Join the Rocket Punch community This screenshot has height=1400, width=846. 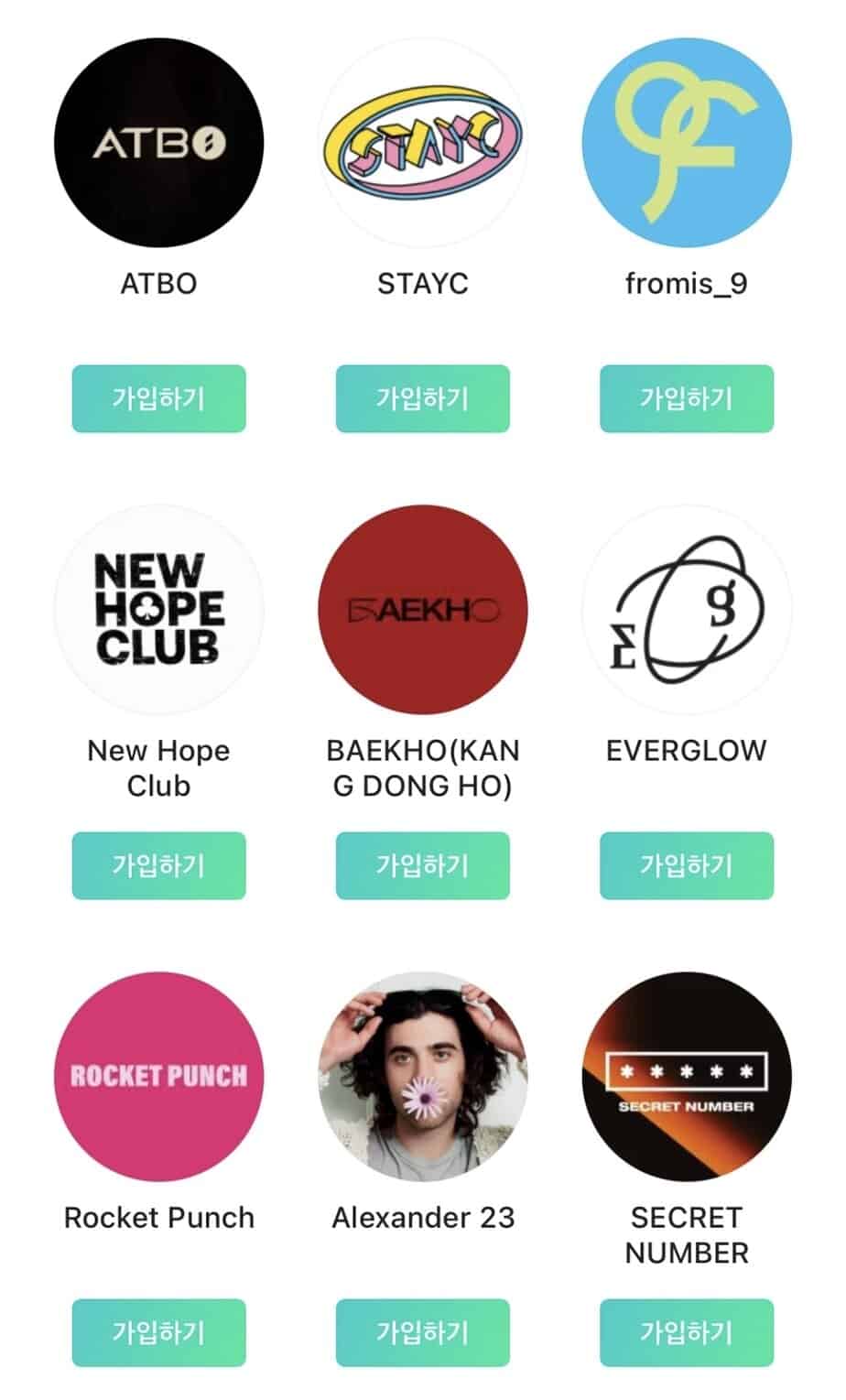[158, 1332]
